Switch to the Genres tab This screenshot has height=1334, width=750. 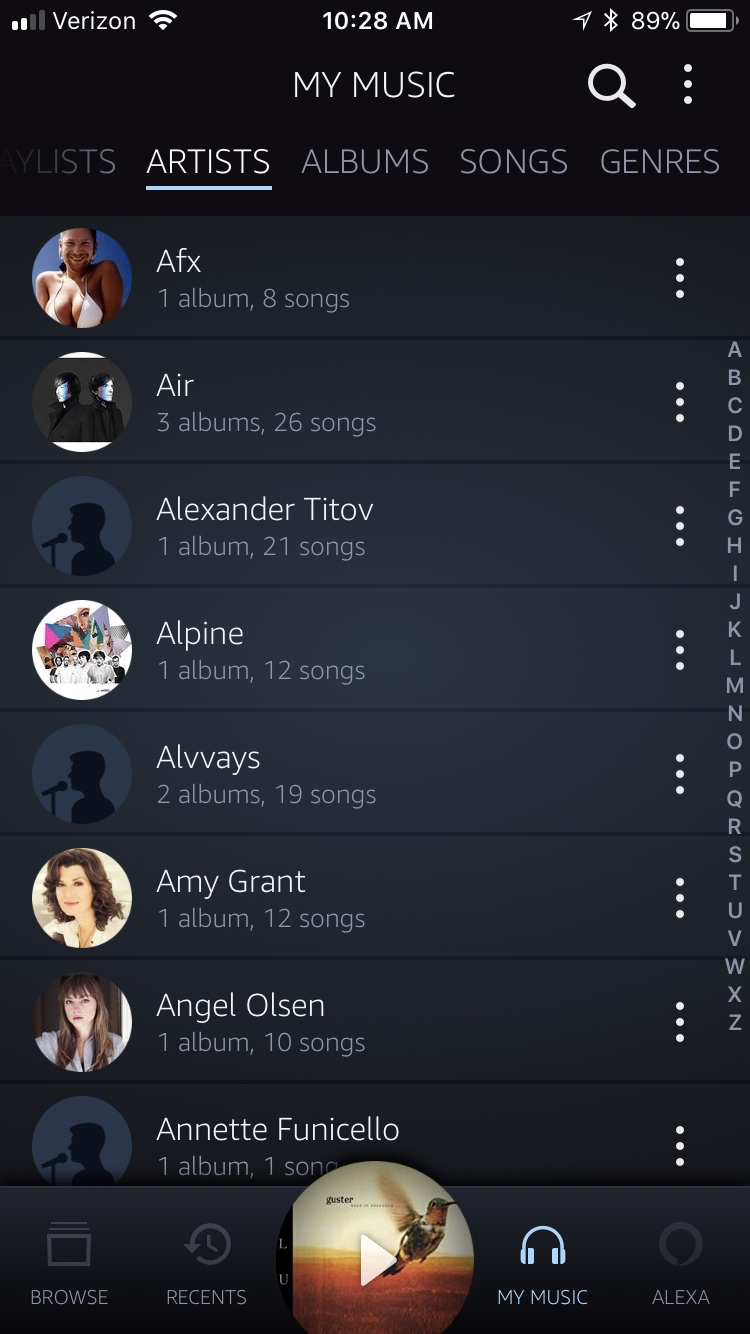click(659, 162)
